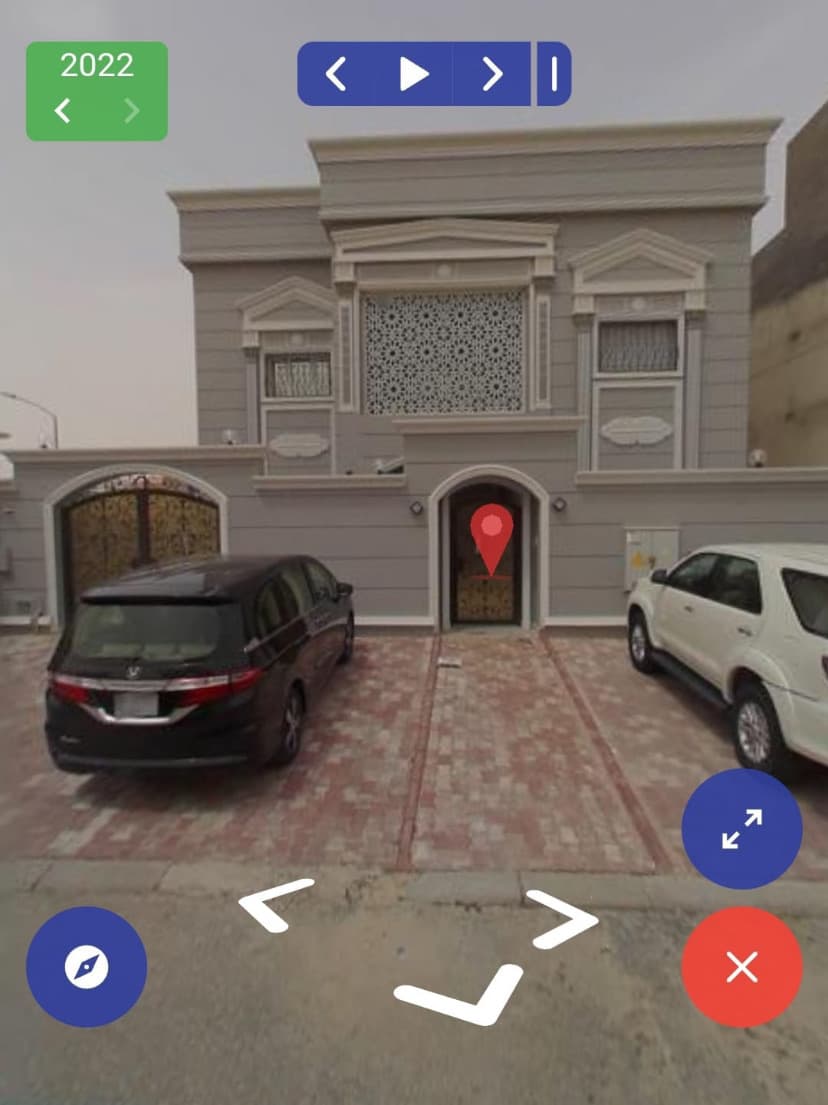Viewport: 828px width, 1105px height.
Task: Tap the next year arrow in the green box
Action: (132, 111)
